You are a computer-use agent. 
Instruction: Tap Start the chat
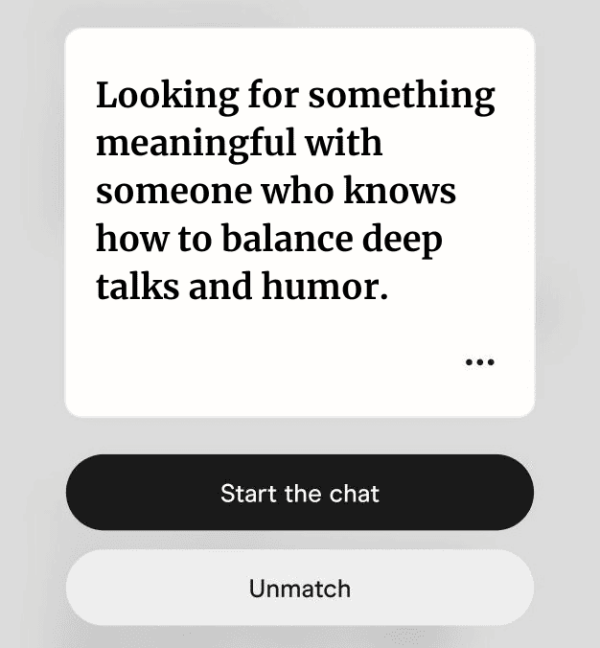[300, 493]
